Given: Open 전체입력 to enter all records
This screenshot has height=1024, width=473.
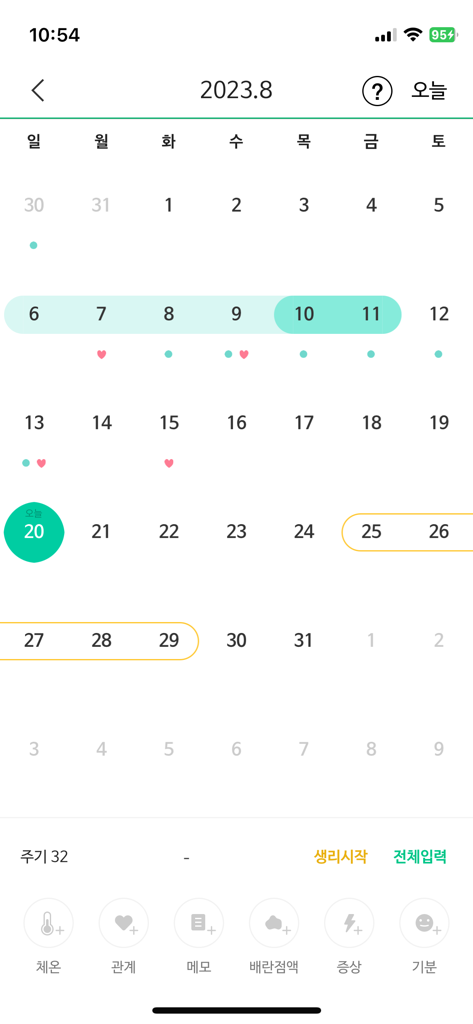Looking at the screenshot, I should tap(420, 856).
